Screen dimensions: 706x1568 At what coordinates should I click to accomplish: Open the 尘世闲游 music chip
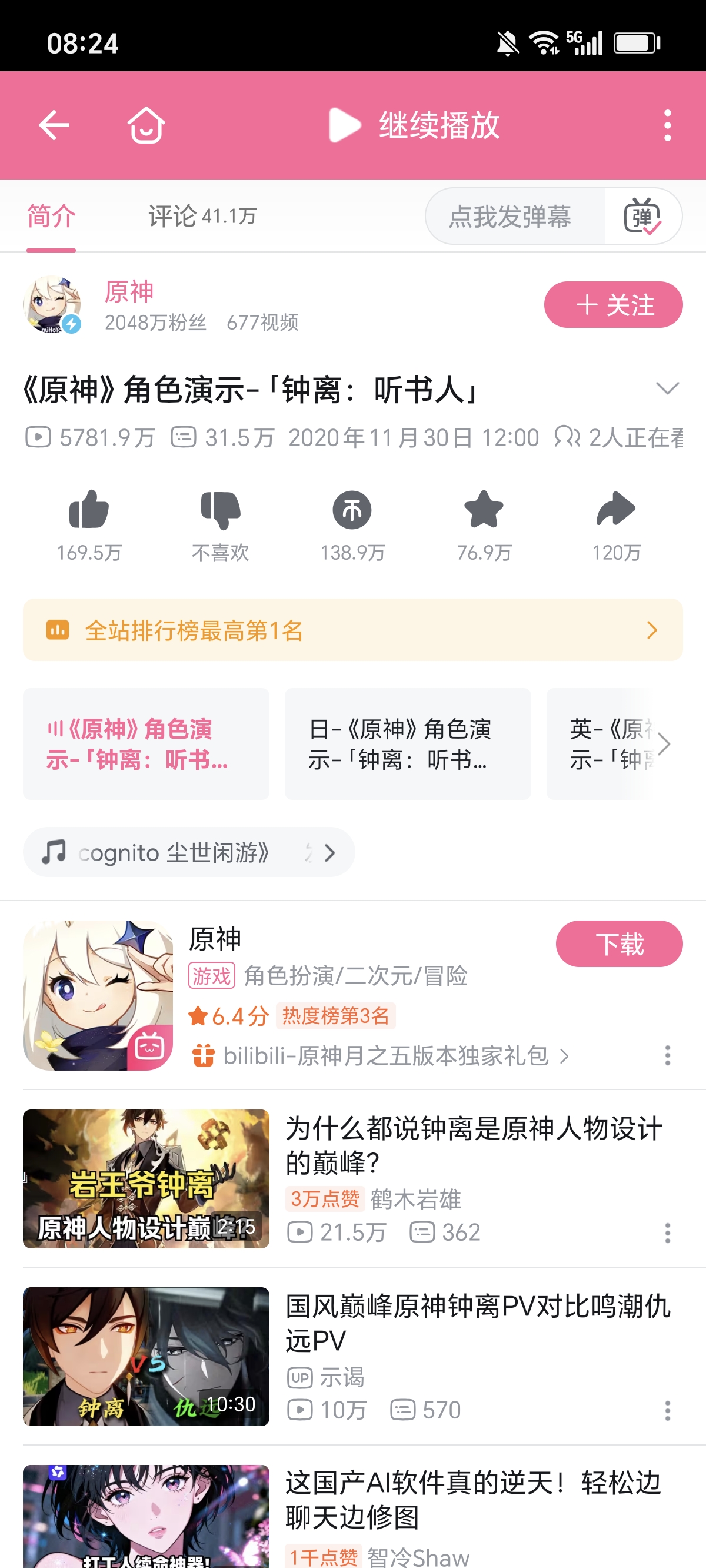point(189,852)
